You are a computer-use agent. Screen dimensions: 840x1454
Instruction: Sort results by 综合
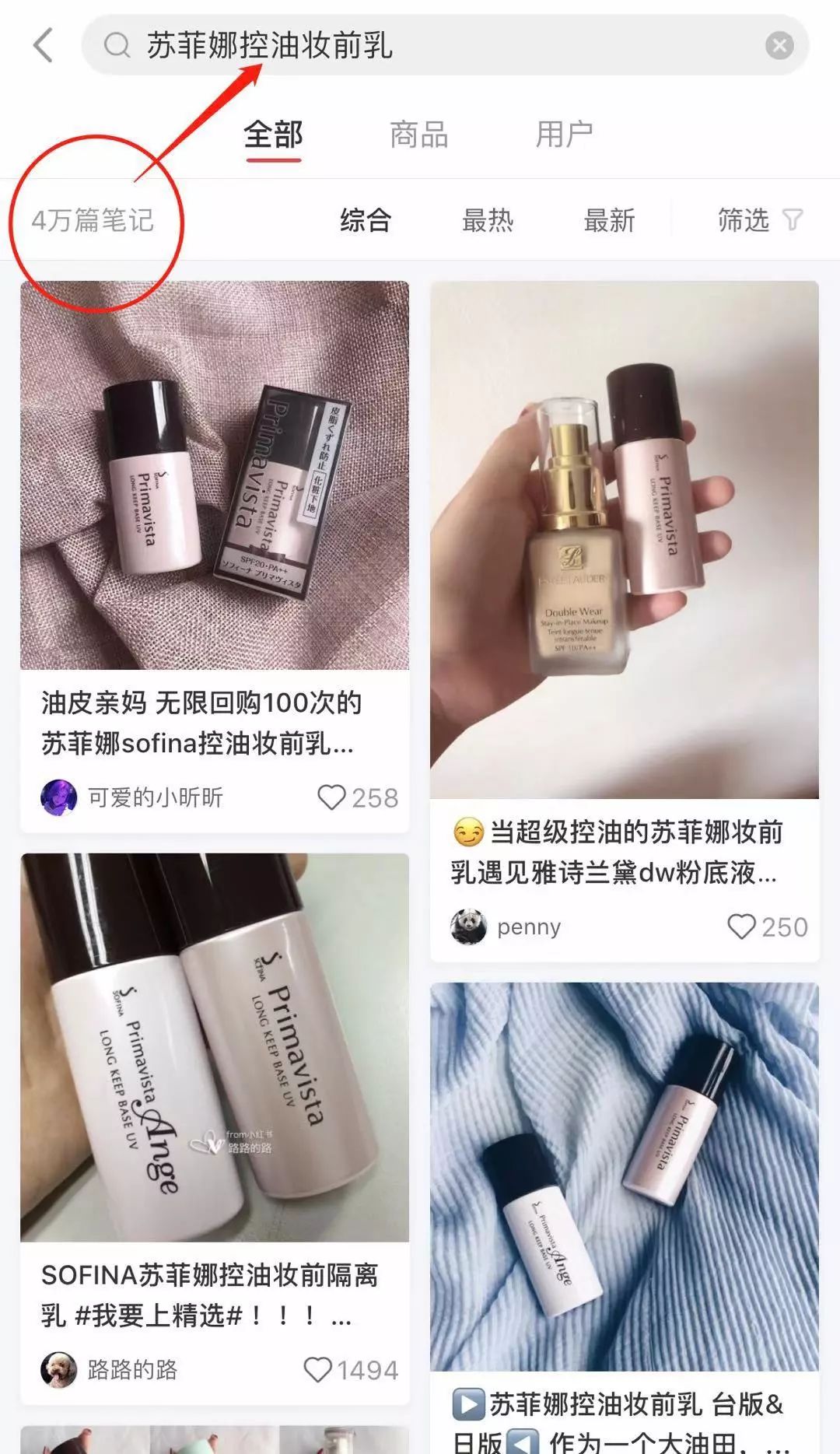[365, 221]
